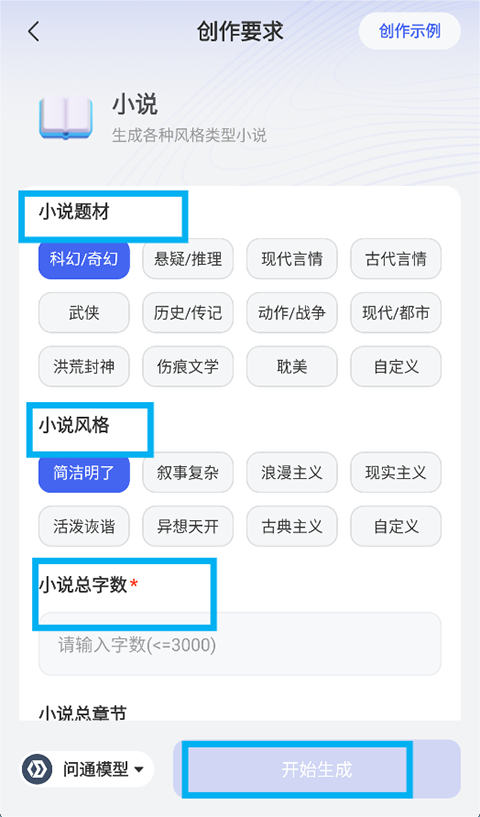
Task: Select 活泼诙谐 style chip
Action: pyautogui.click(x=84, y=527)
